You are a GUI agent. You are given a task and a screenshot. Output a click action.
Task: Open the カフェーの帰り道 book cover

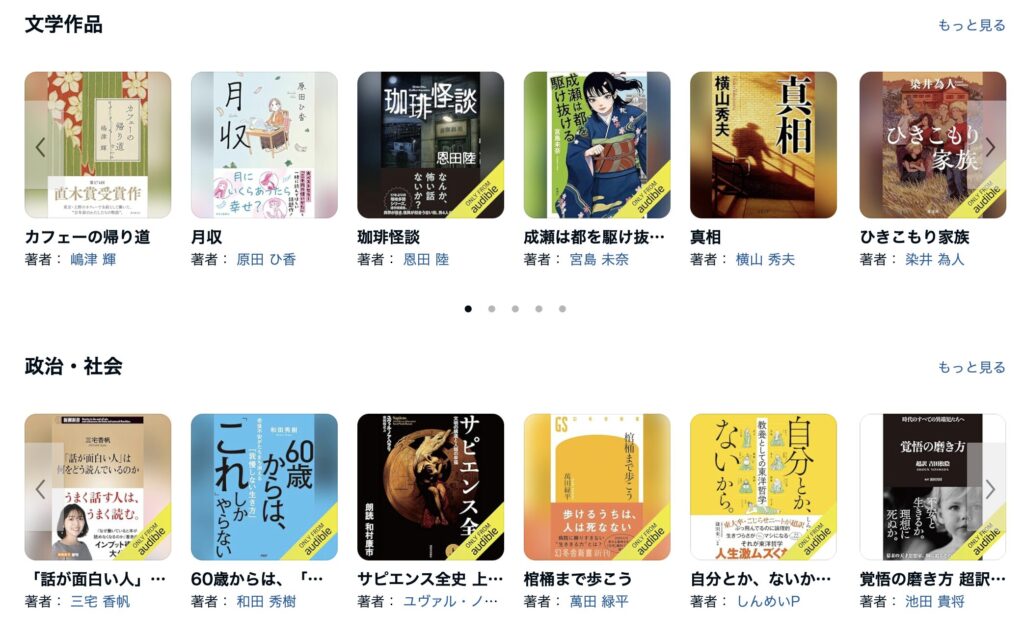click(x=98, y=145)
